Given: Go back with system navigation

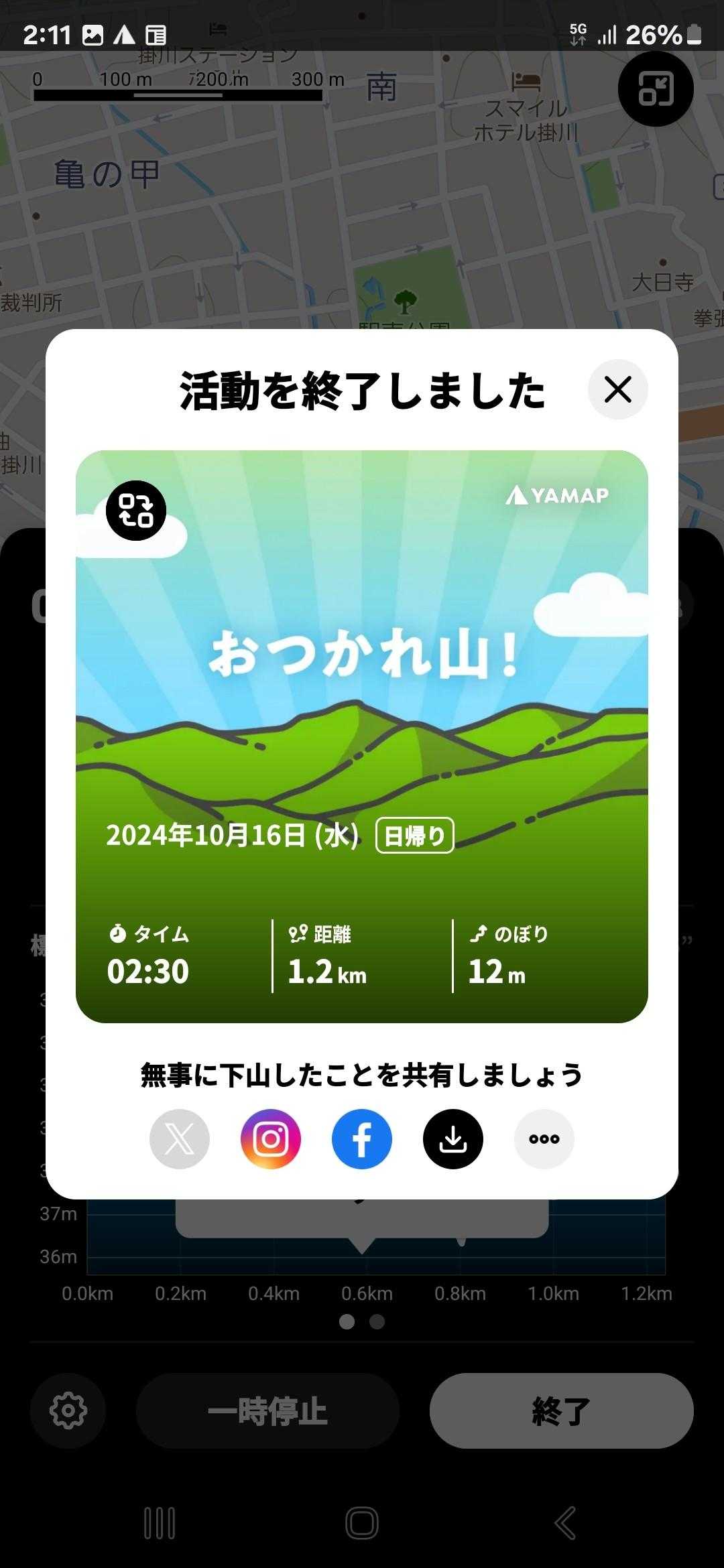Looking at the screenshot, I should tap(564, 1523).
